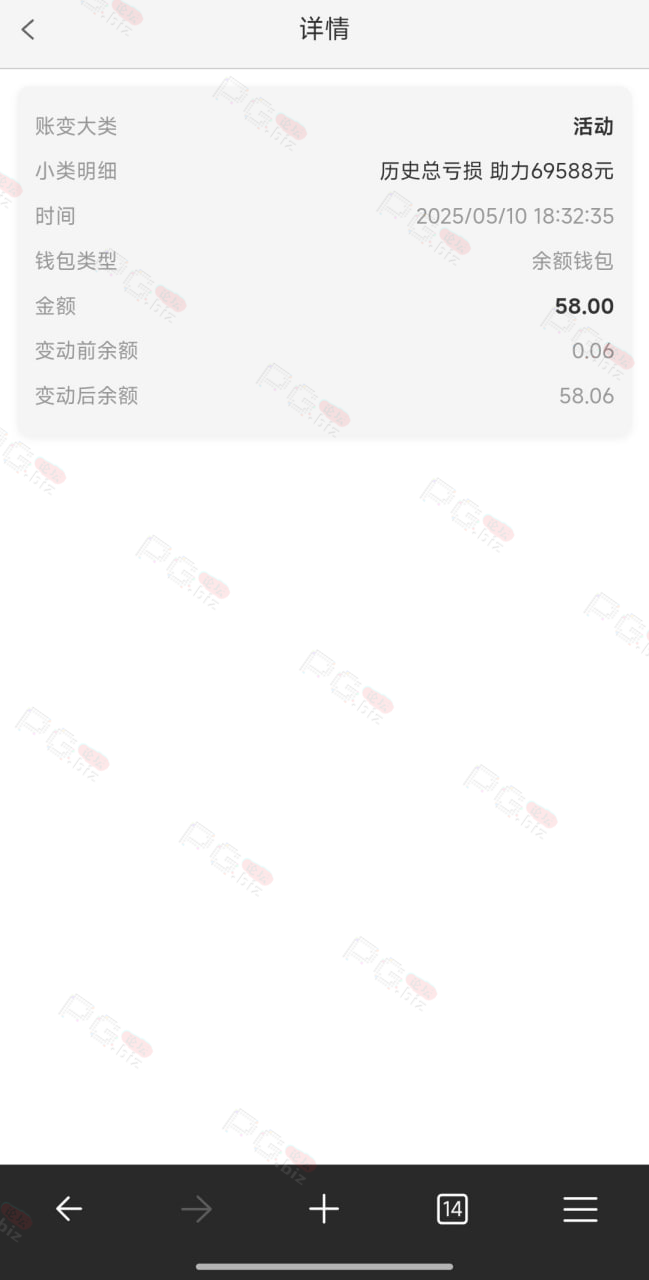Open a new browser tab
The width and height of the screenshot is (649, 1280).
pos(324,1209)
